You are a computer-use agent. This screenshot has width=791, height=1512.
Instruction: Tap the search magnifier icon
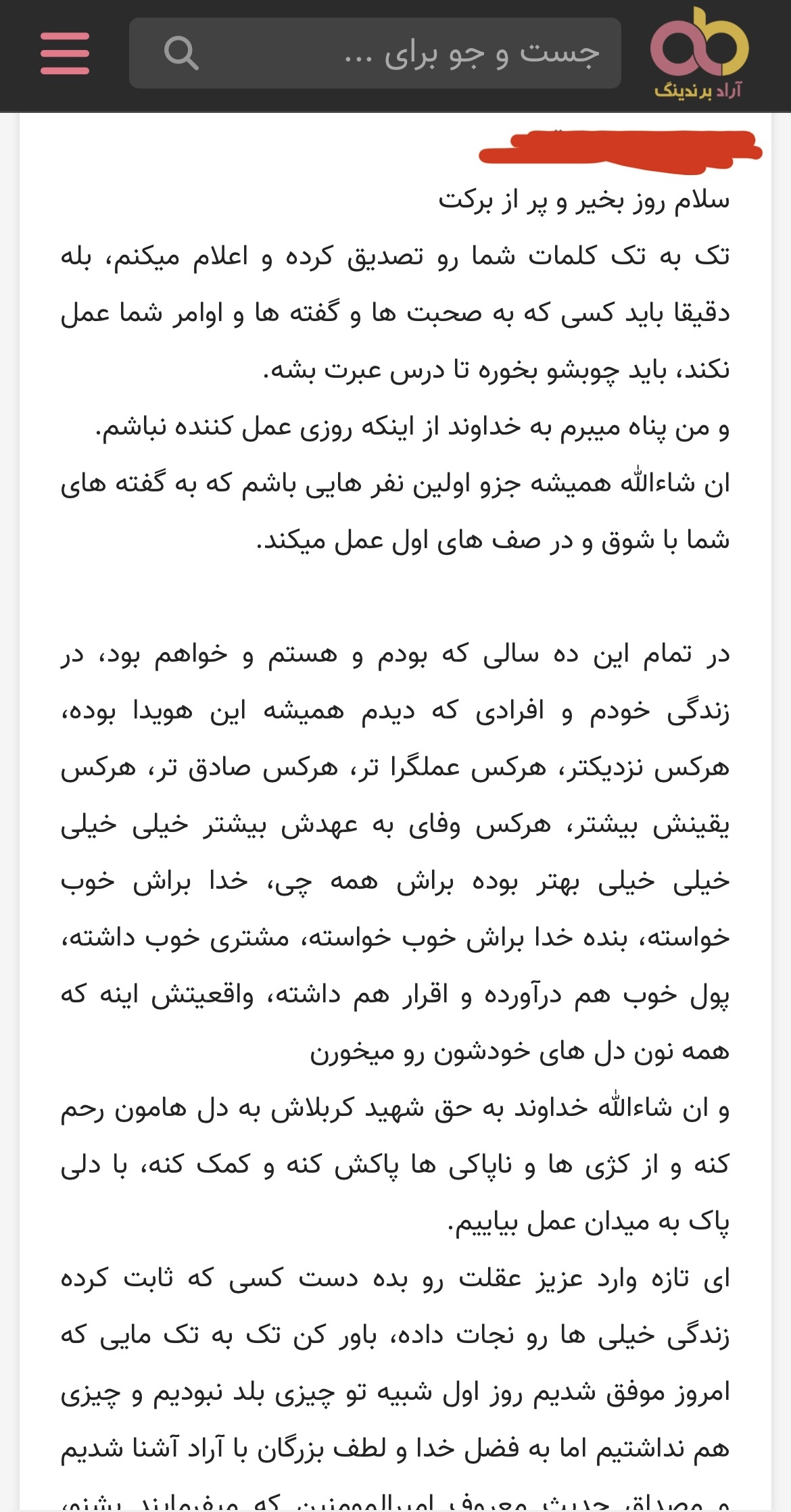click(181, 53)
